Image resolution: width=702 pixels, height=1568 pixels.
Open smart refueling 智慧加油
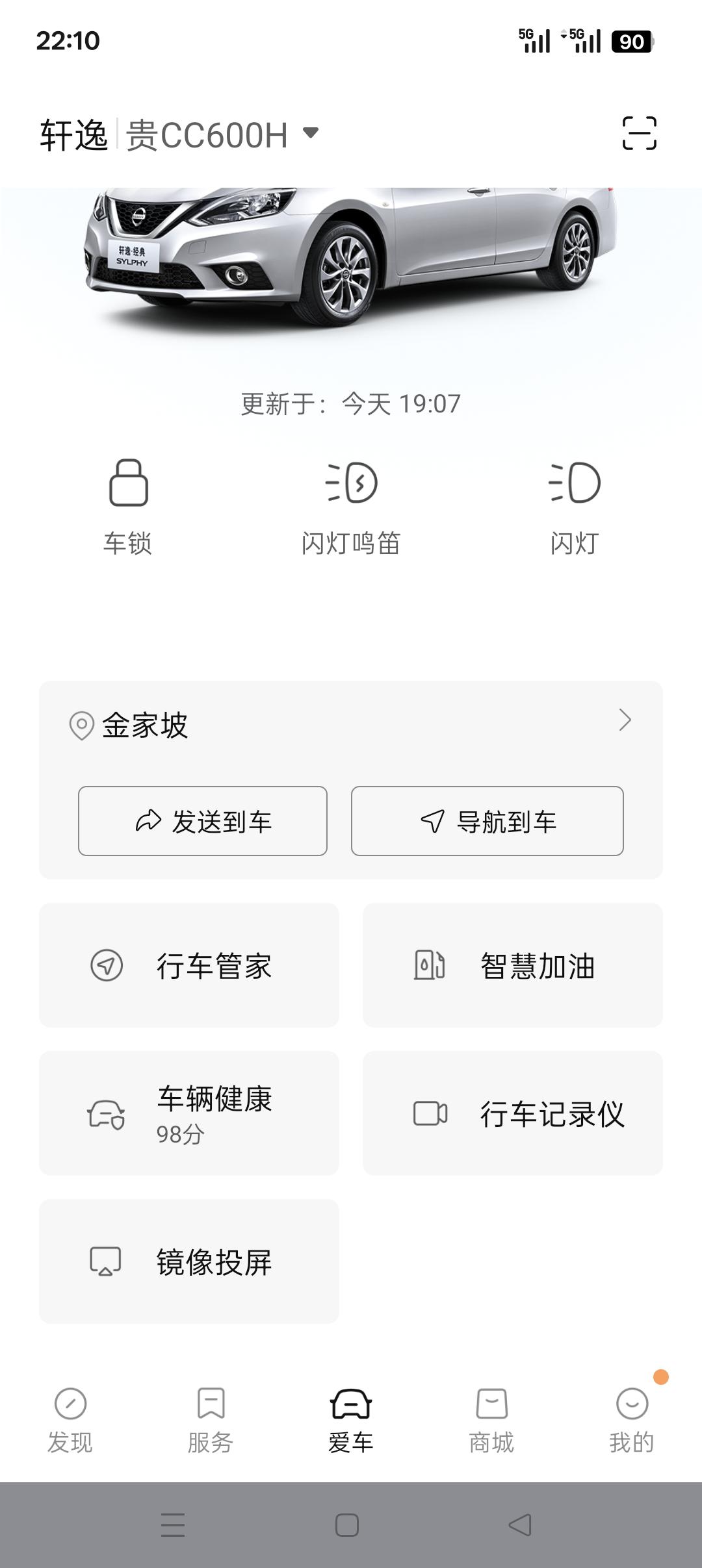513,966
